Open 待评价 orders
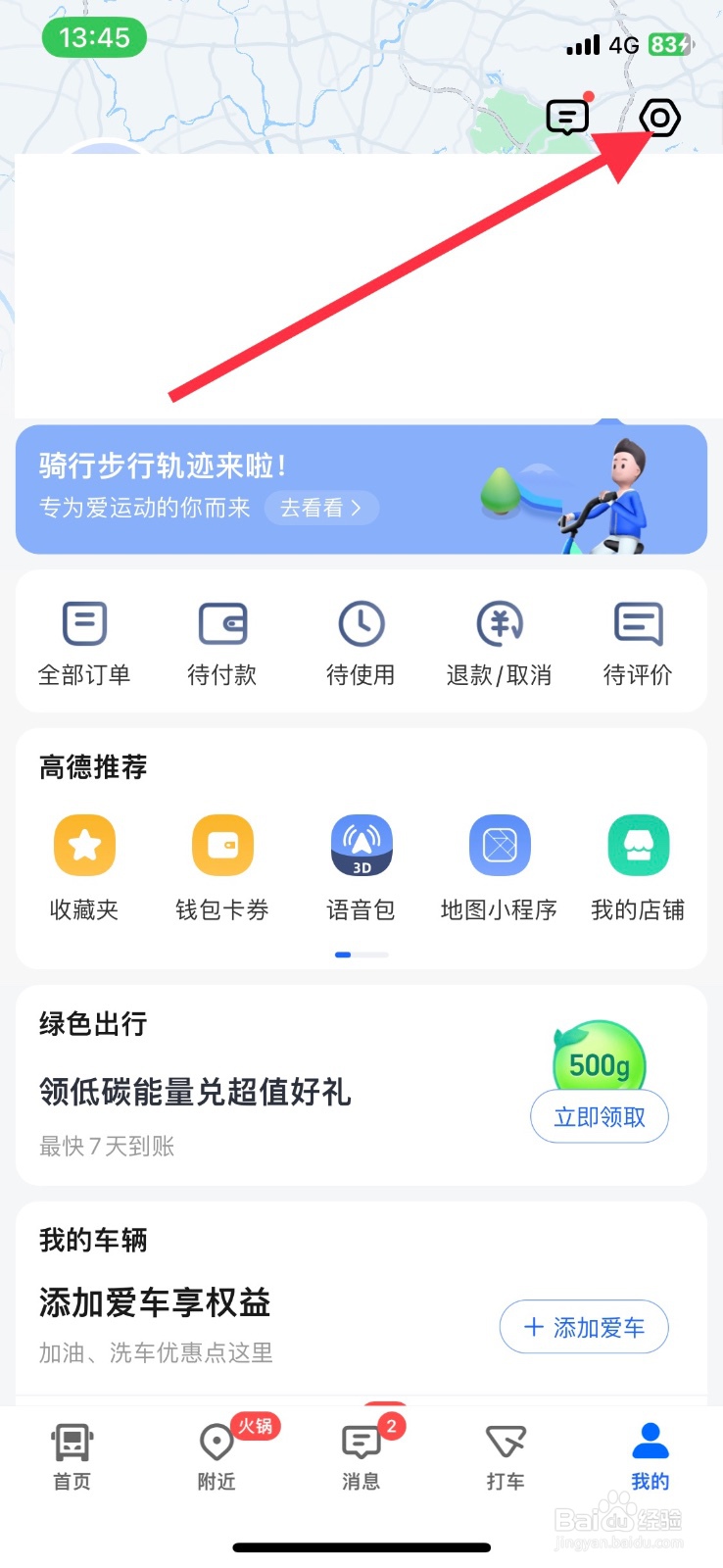This screenshot has width=723, height=1568. 638,644
